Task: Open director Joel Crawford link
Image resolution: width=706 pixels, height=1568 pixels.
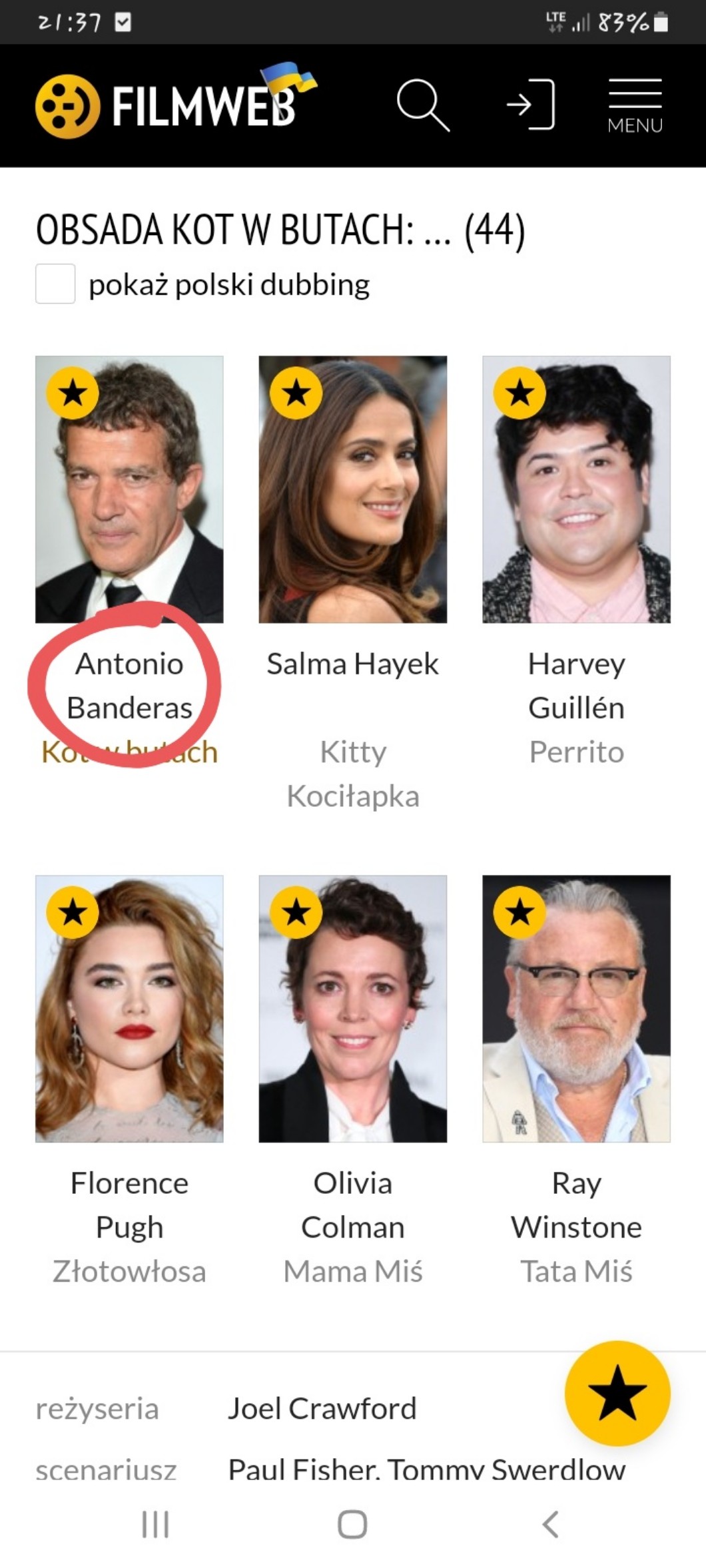Action: (x=322, y=1409)
